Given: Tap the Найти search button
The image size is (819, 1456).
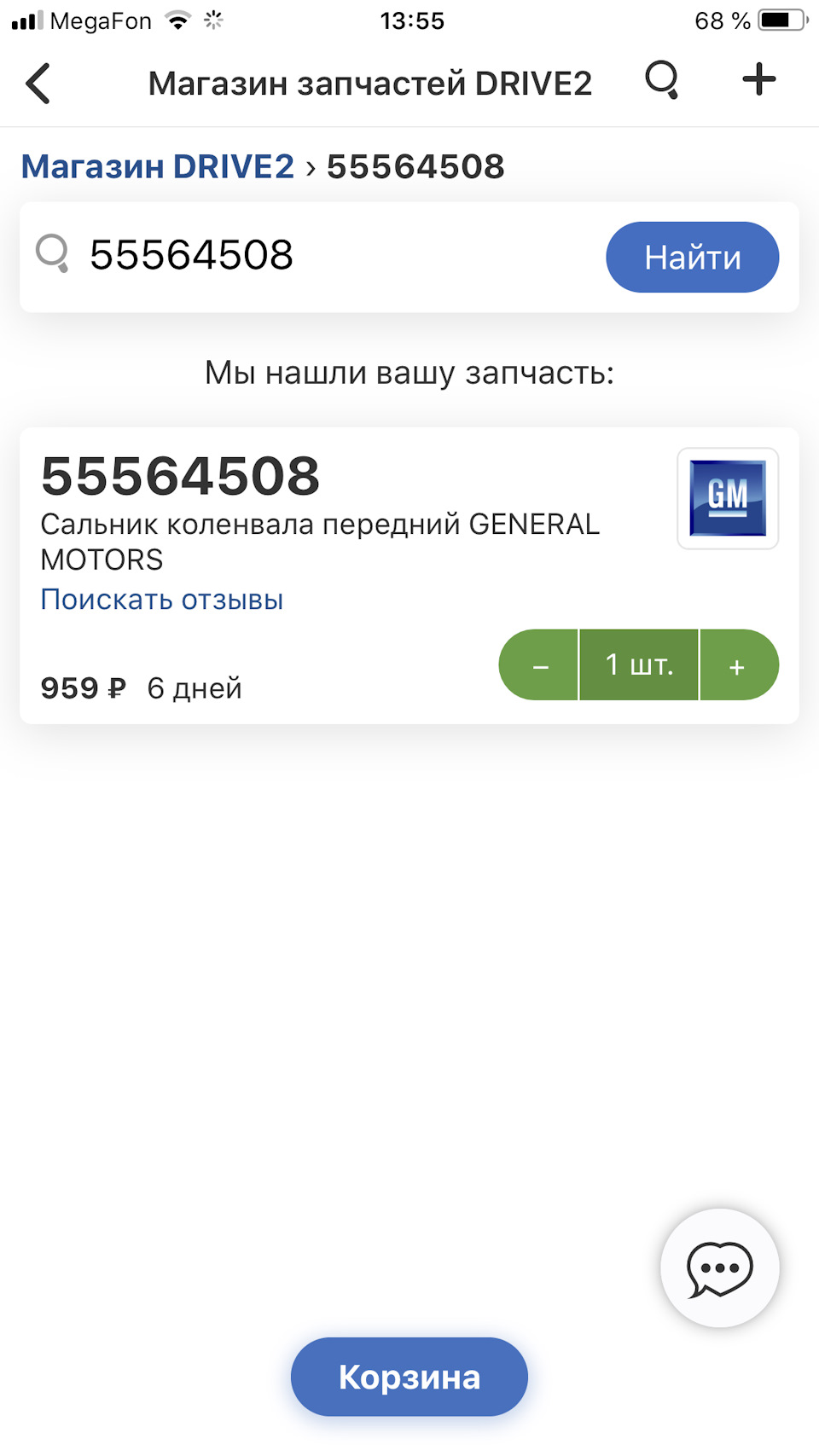Looking at the screenshot, I should click(692, 256).
